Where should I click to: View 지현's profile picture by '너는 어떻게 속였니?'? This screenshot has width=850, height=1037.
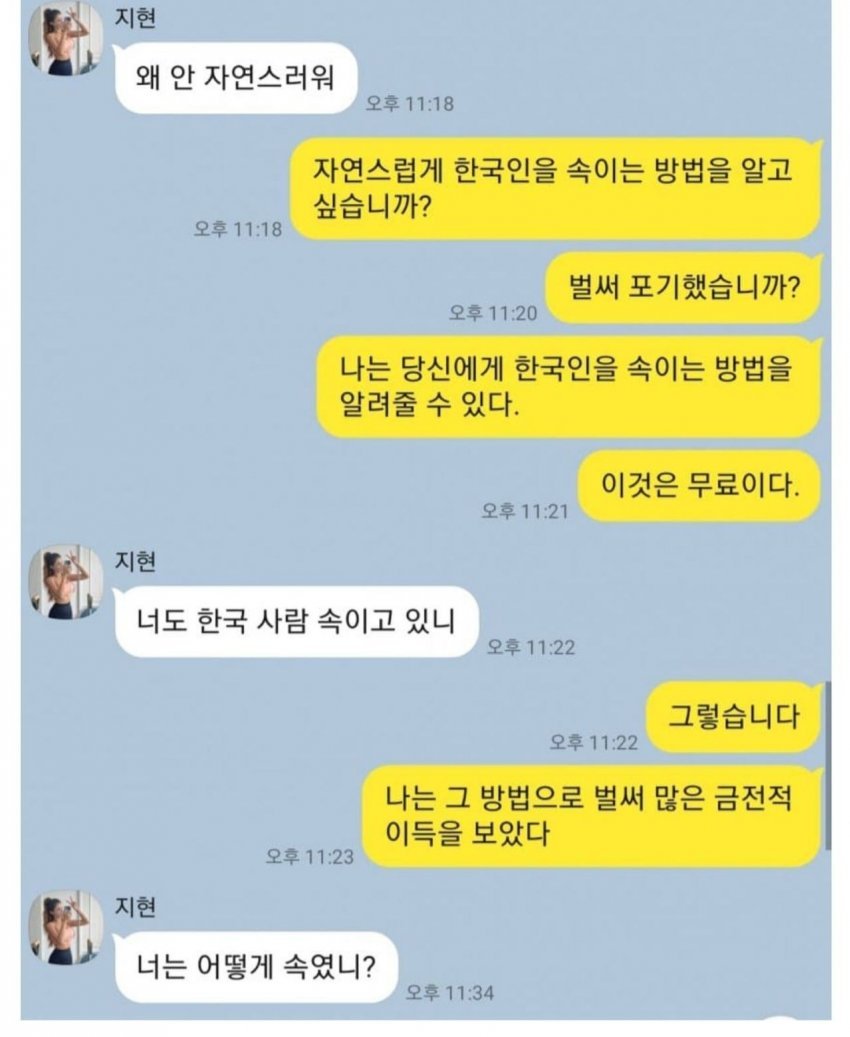pyautogui.click(x=66, y=928)
